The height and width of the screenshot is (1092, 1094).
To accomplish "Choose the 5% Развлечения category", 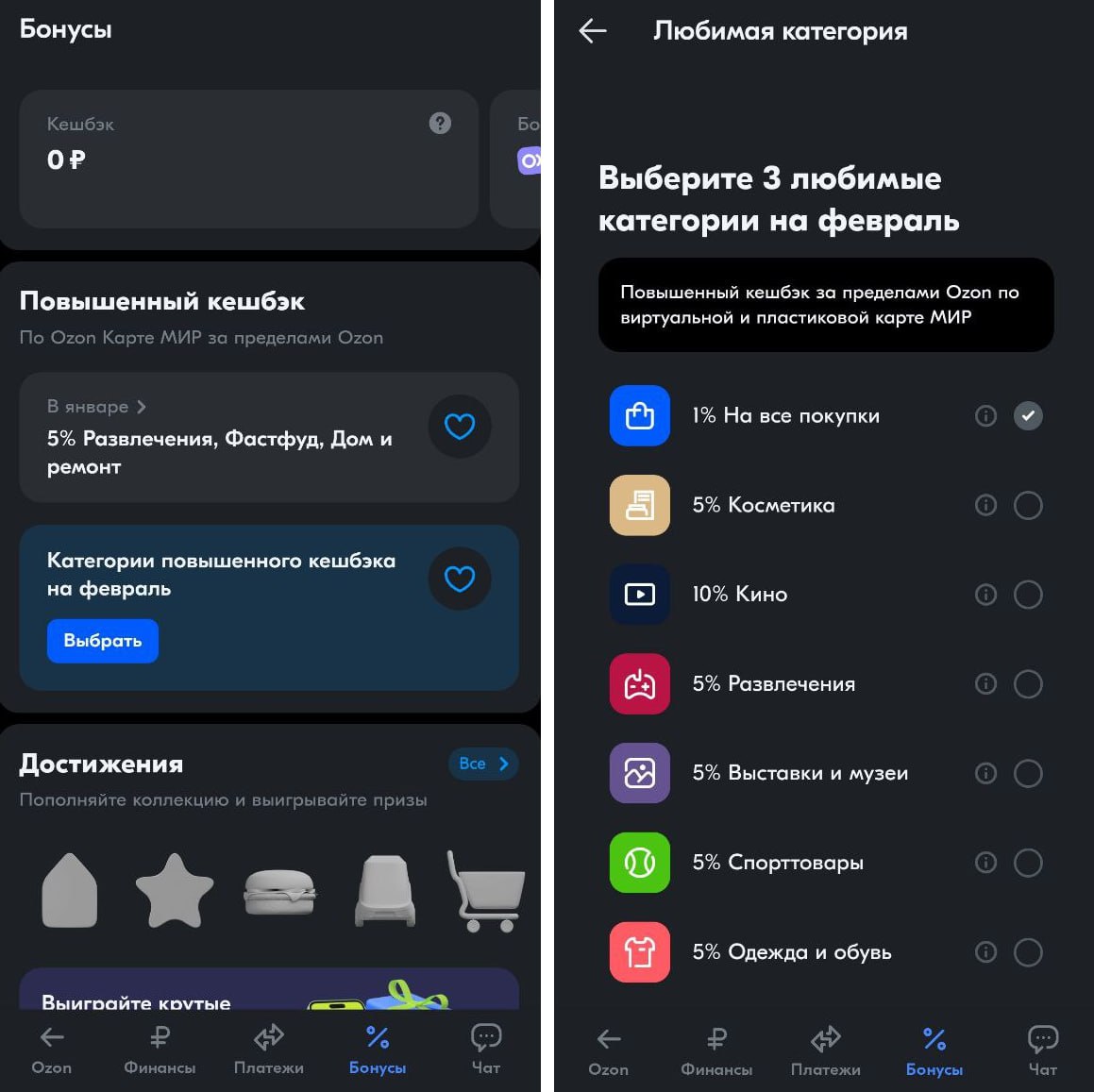I will tap(1028, 684).
